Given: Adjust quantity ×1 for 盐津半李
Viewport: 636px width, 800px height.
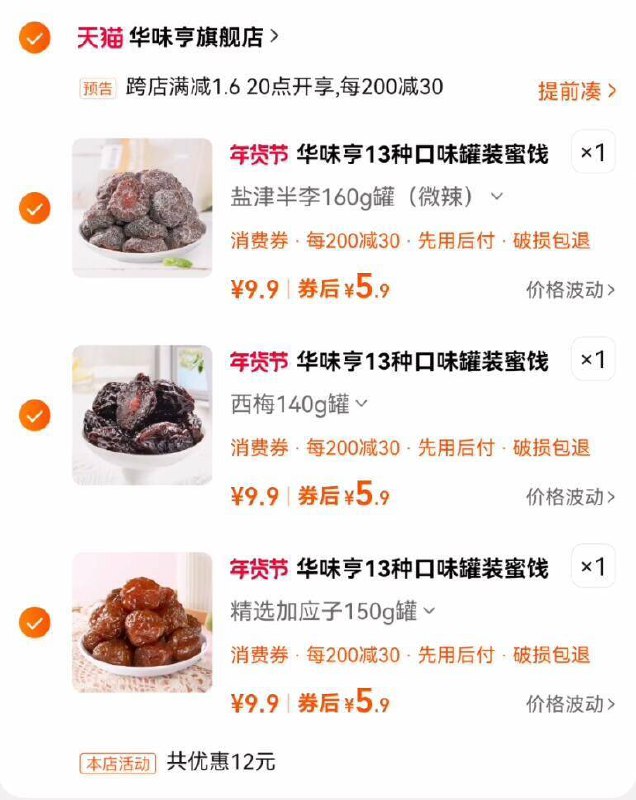Looking at the screenshot, I should point(593,153).
